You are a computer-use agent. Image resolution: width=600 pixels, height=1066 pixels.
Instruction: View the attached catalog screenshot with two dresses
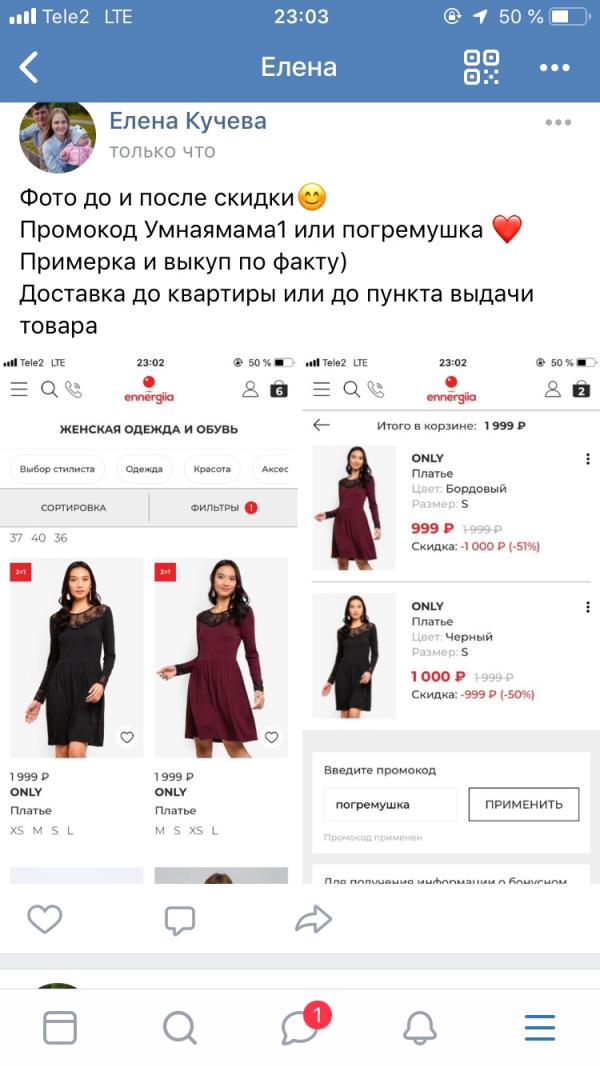click(x=149, y=618)
